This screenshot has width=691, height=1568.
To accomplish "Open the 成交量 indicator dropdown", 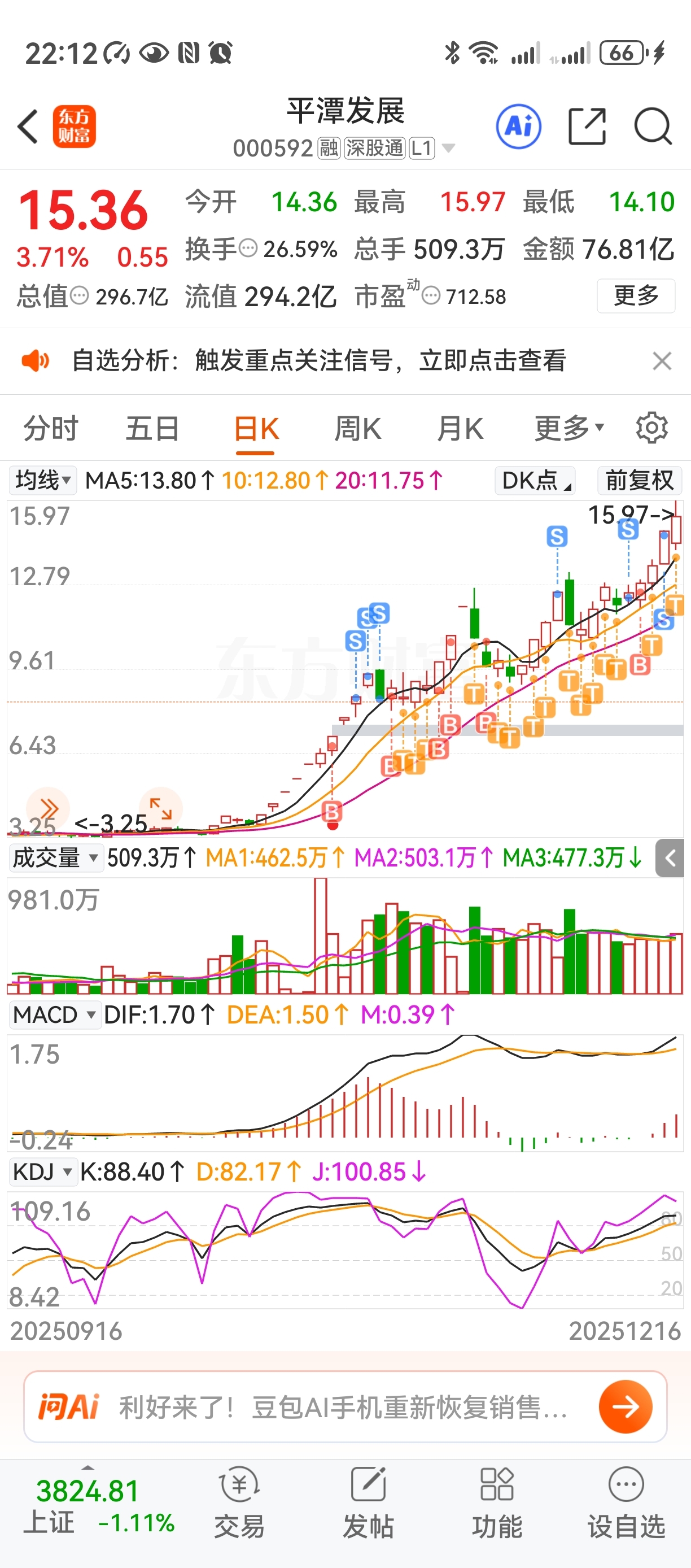I will (55, 857).
